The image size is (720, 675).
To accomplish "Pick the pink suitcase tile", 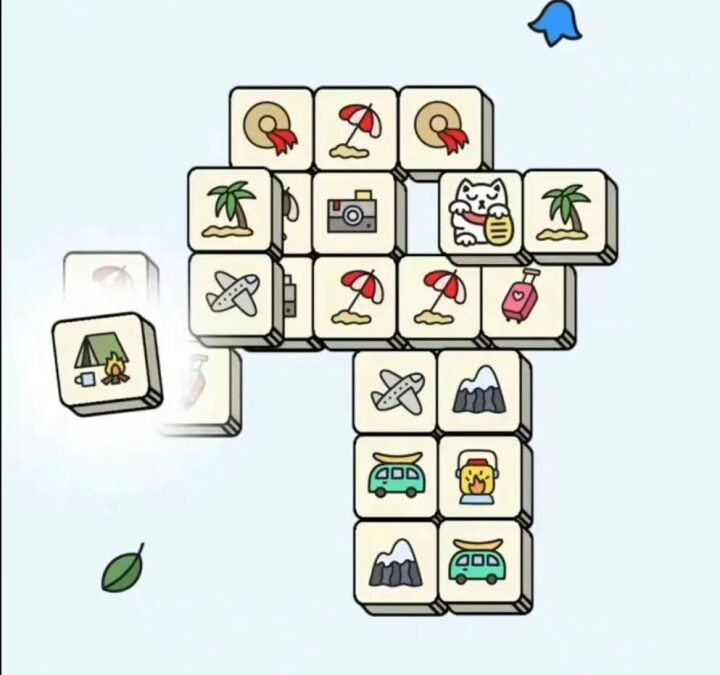I will point(522,296).
